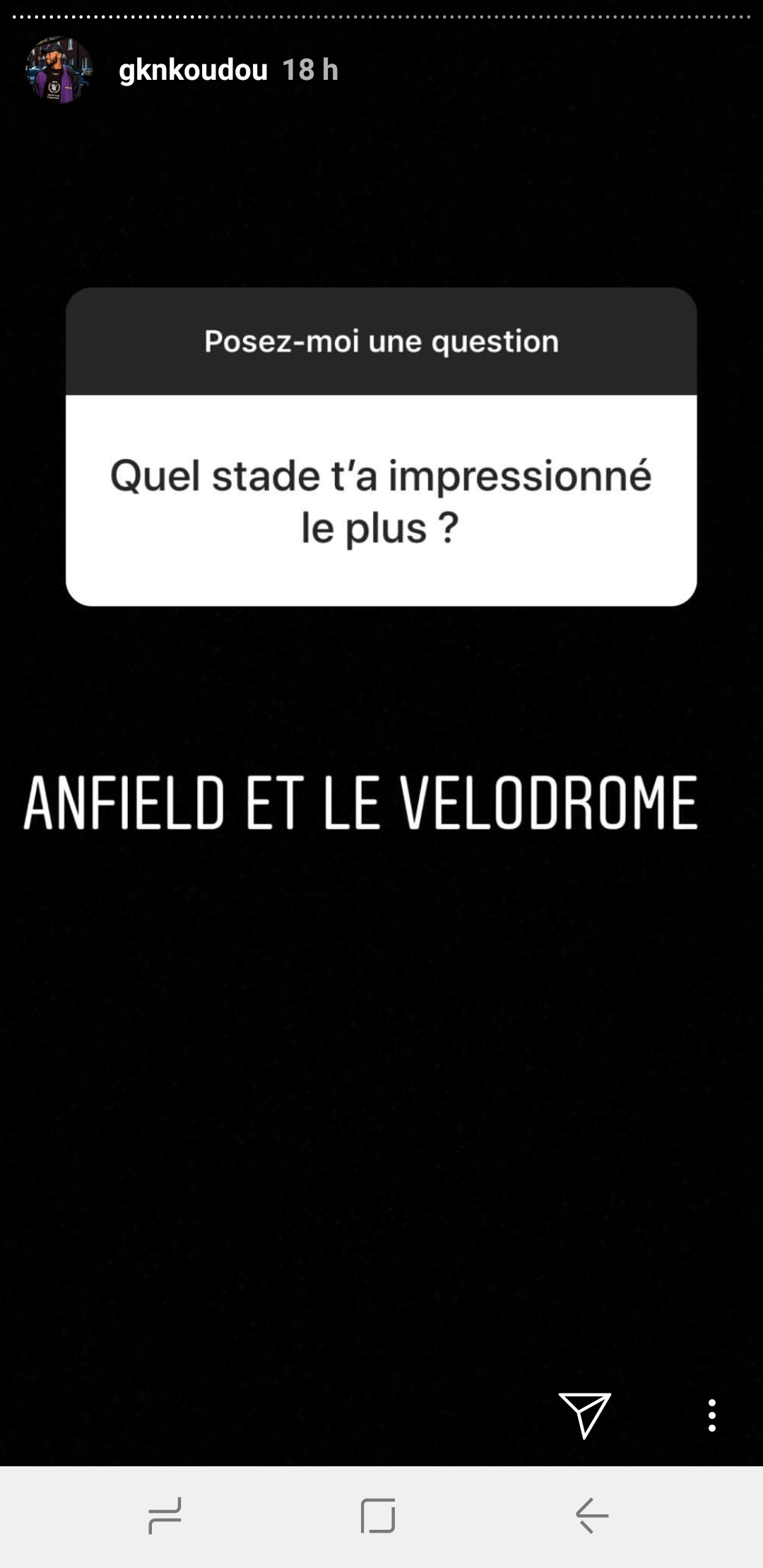Open gknkoudou's profile picture

click(x=59, y=70)
